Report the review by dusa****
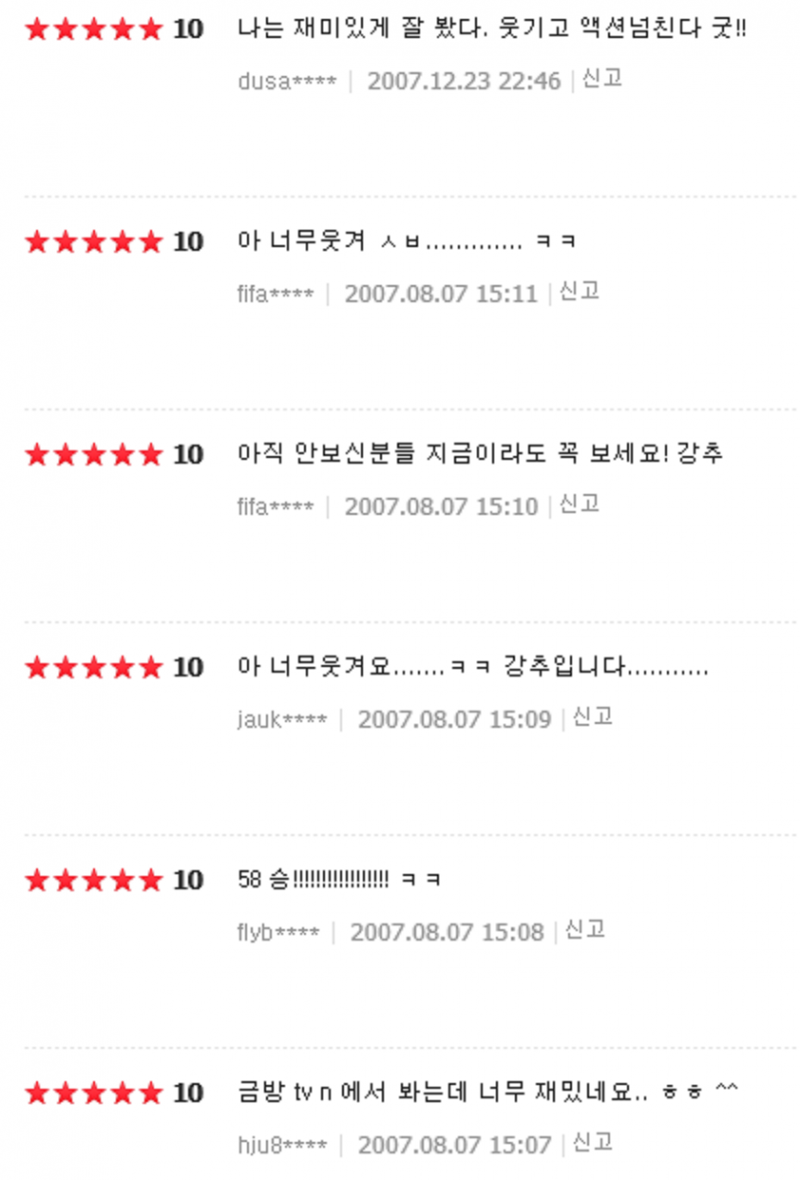800x1180 pixels. pyautogui.click(x=602, y=79)
